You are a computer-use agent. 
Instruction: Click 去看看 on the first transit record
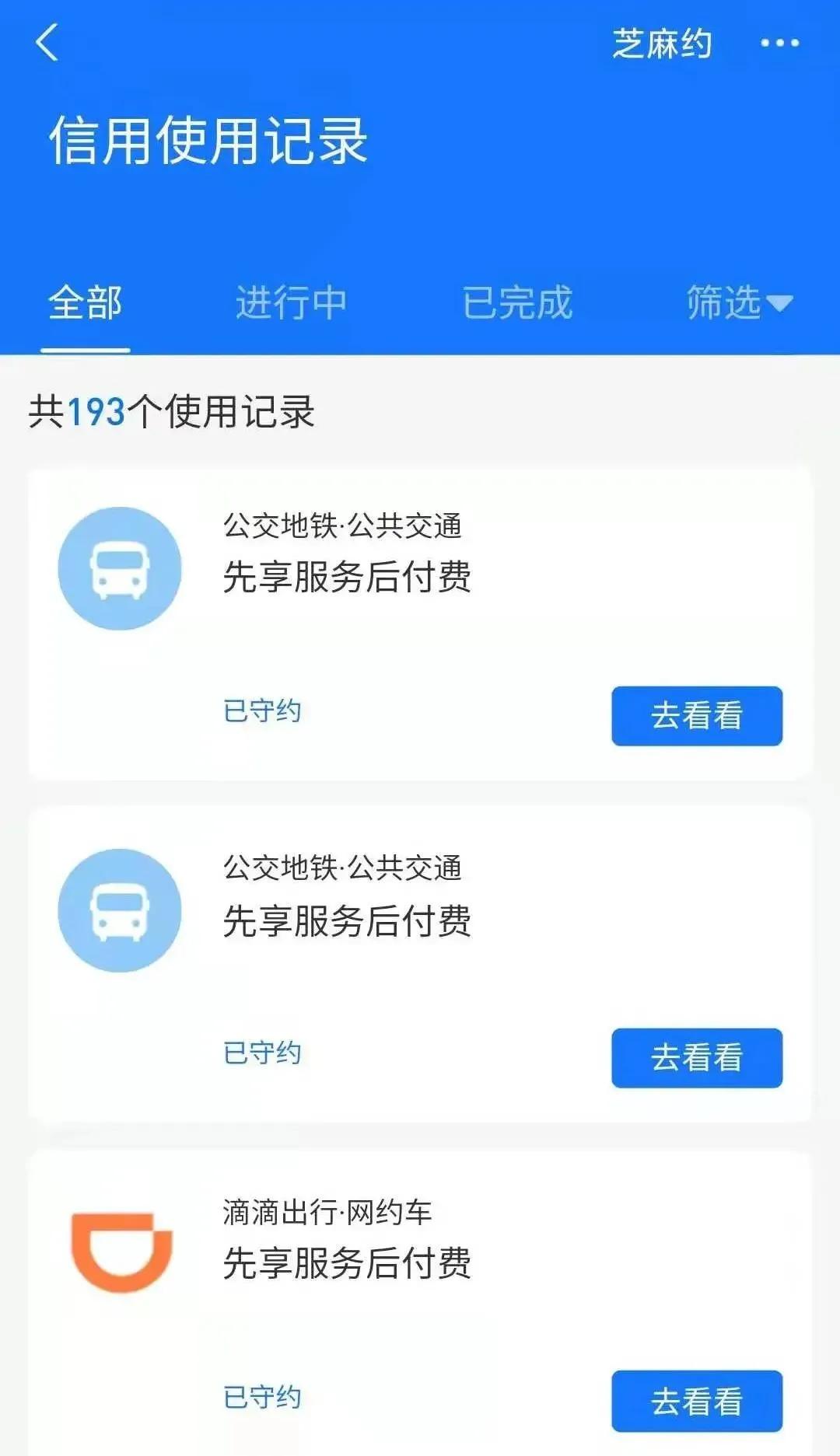click(695, 717)
